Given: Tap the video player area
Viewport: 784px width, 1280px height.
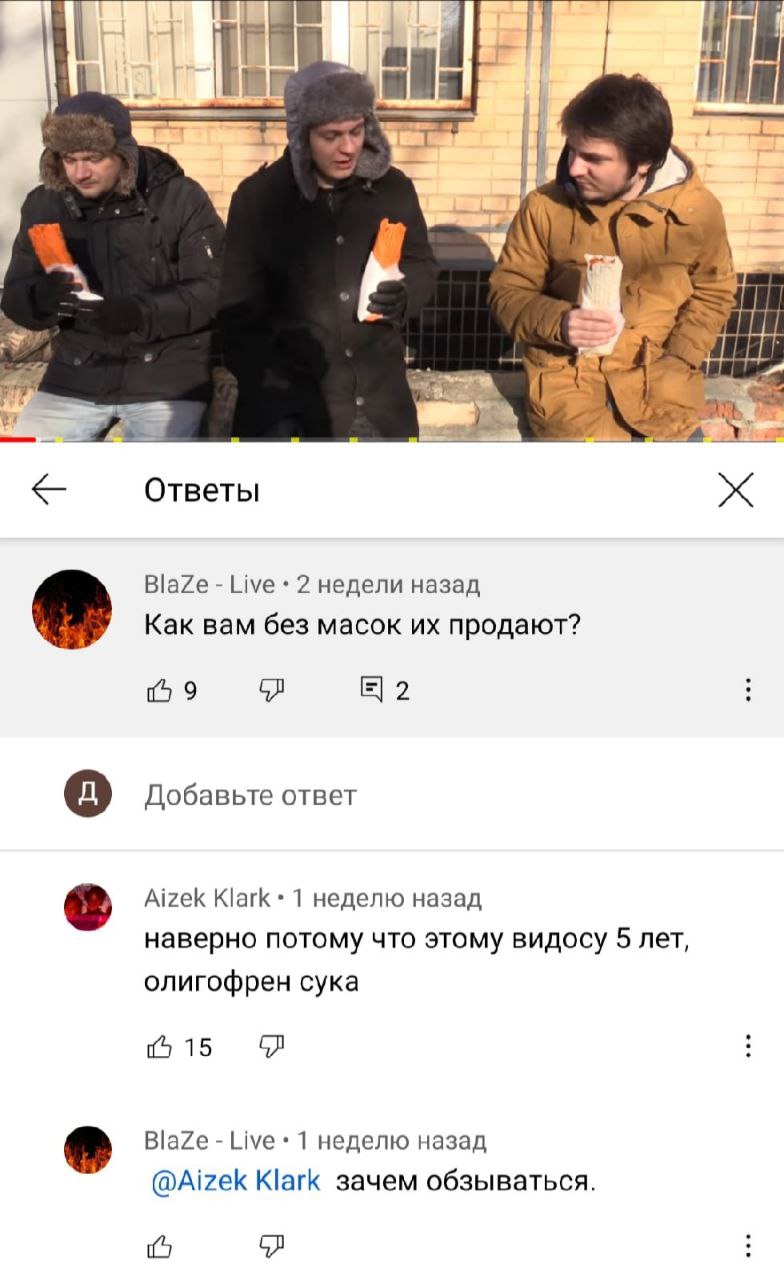Looking at the screenshot, I should point(392,220).
